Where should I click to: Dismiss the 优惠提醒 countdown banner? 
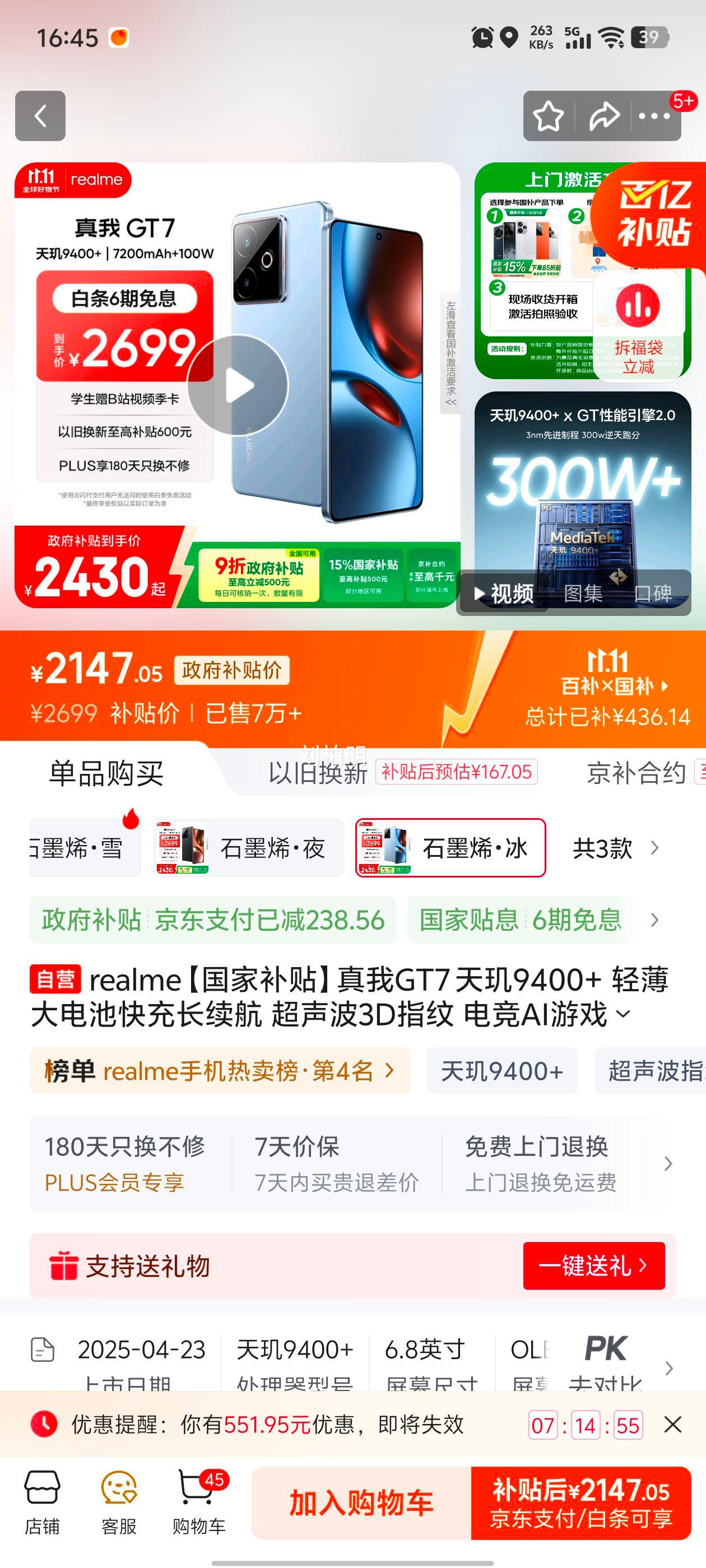coord(672,1424)
